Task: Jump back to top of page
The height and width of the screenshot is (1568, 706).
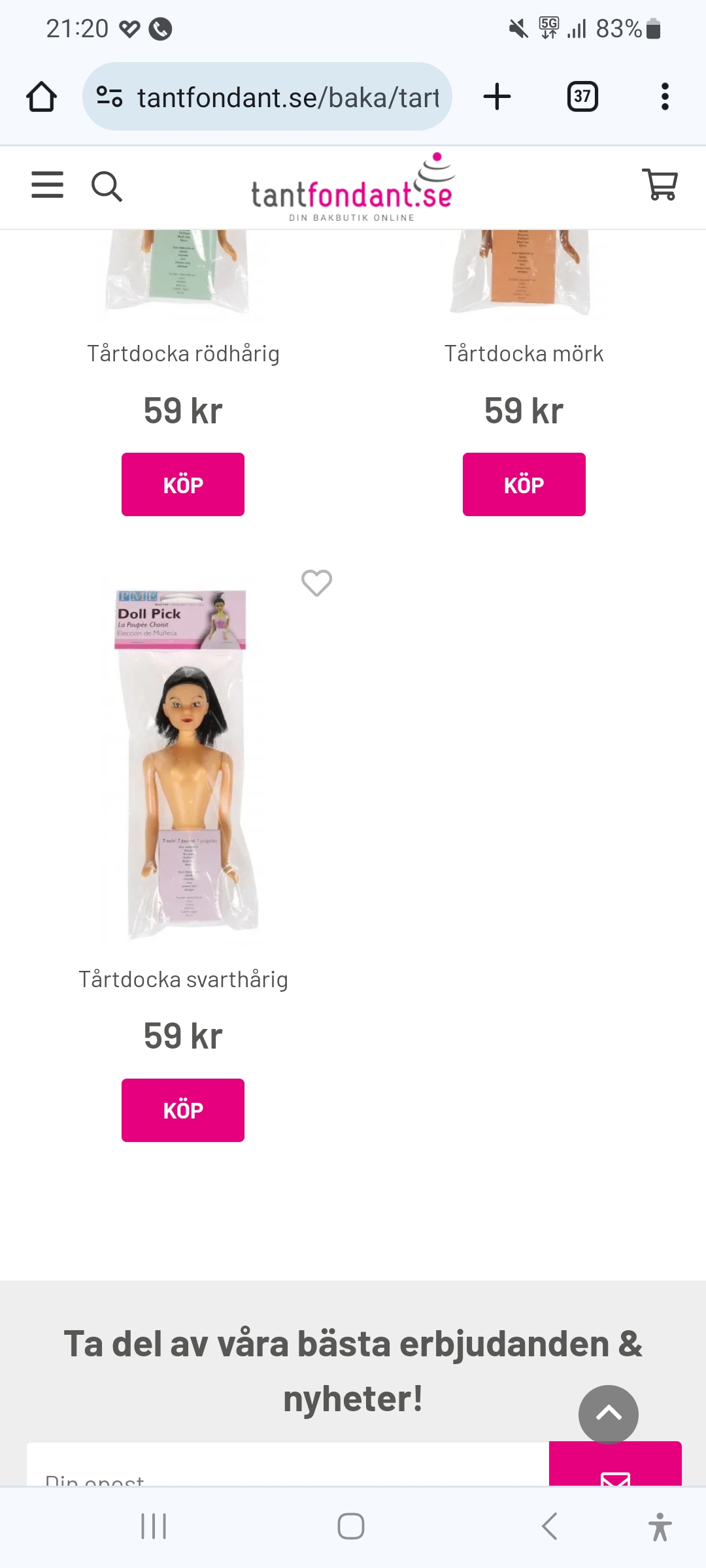Action: point(608,1414)
